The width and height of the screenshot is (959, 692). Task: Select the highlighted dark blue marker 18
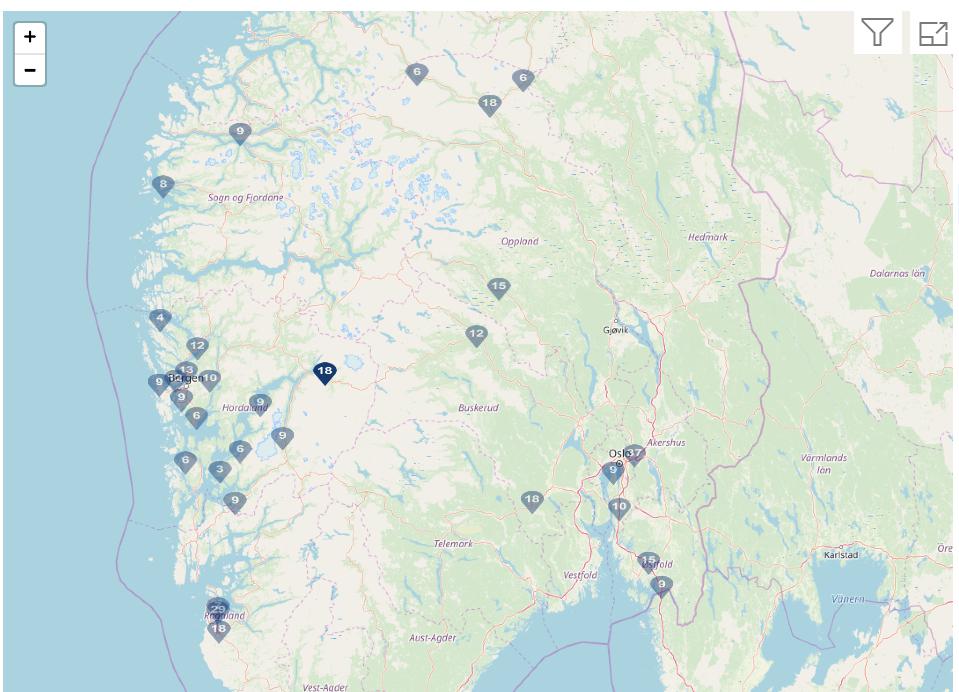[324, 372]
